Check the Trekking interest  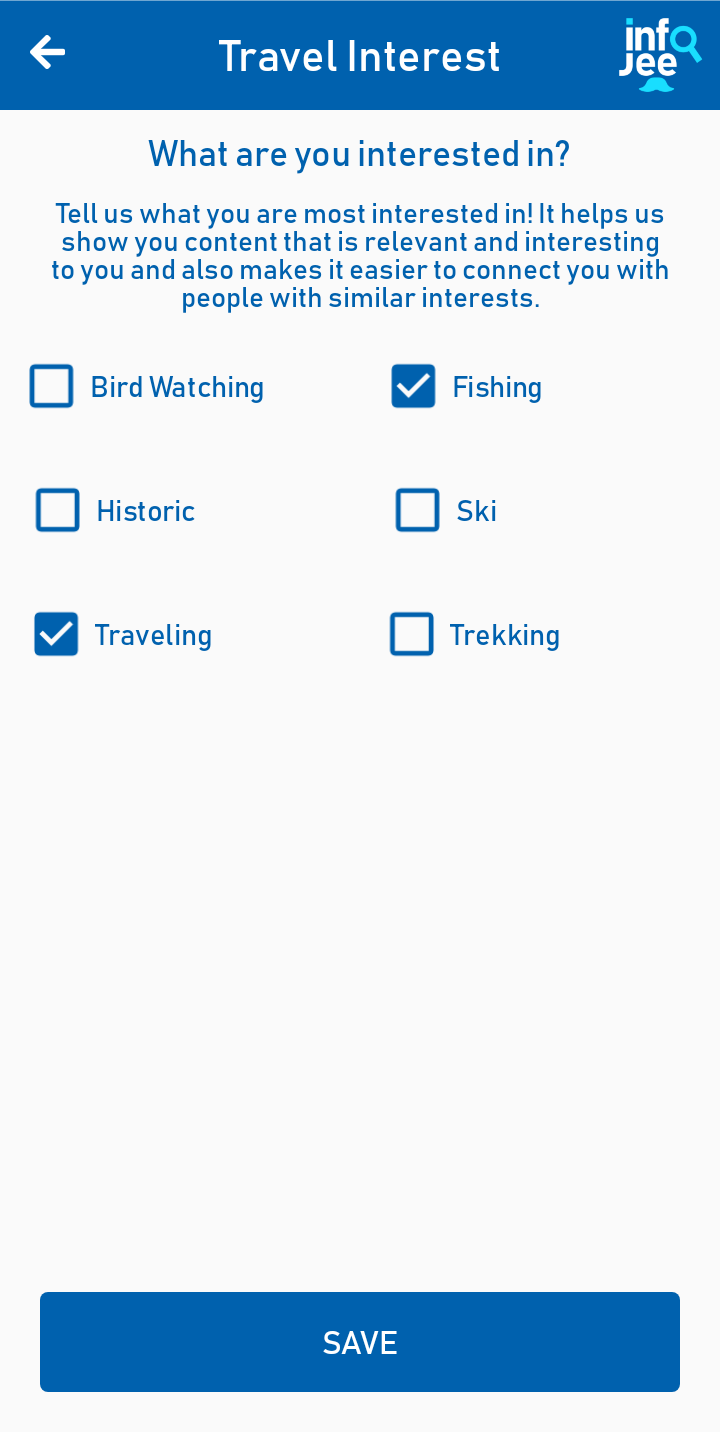(x=411, y=634)
